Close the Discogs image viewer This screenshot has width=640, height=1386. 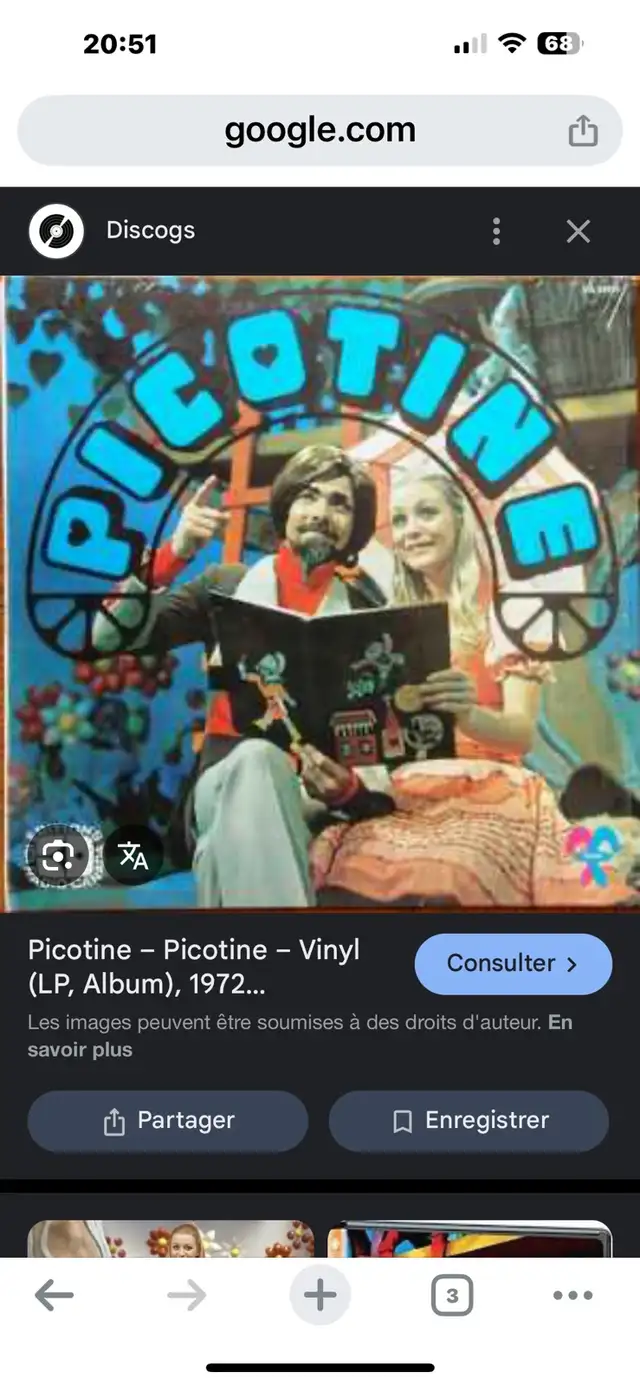coord(578,232)
